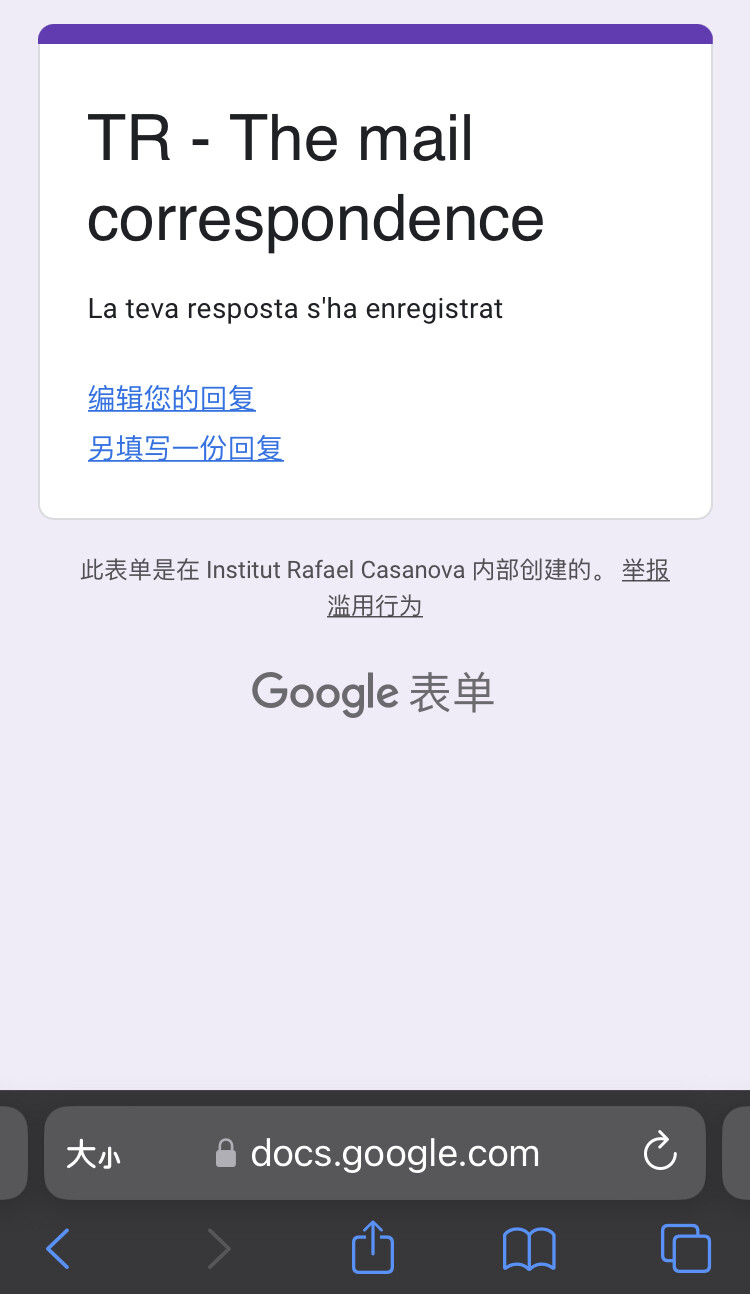Open the bookmarks book icon
The height and width of the screenshot is (1294, 750).
coord(529,1248)
